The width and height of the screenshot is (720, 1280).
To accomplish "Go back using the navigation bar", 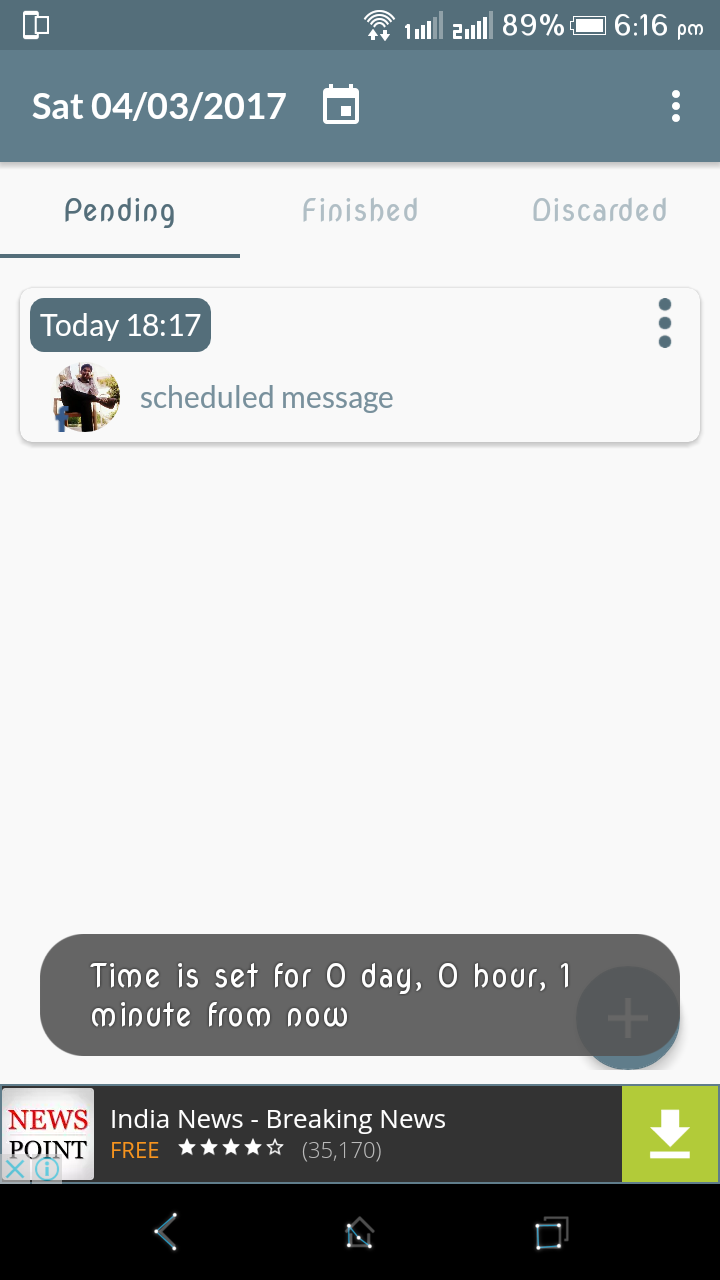I will [x=166, y=1231].
